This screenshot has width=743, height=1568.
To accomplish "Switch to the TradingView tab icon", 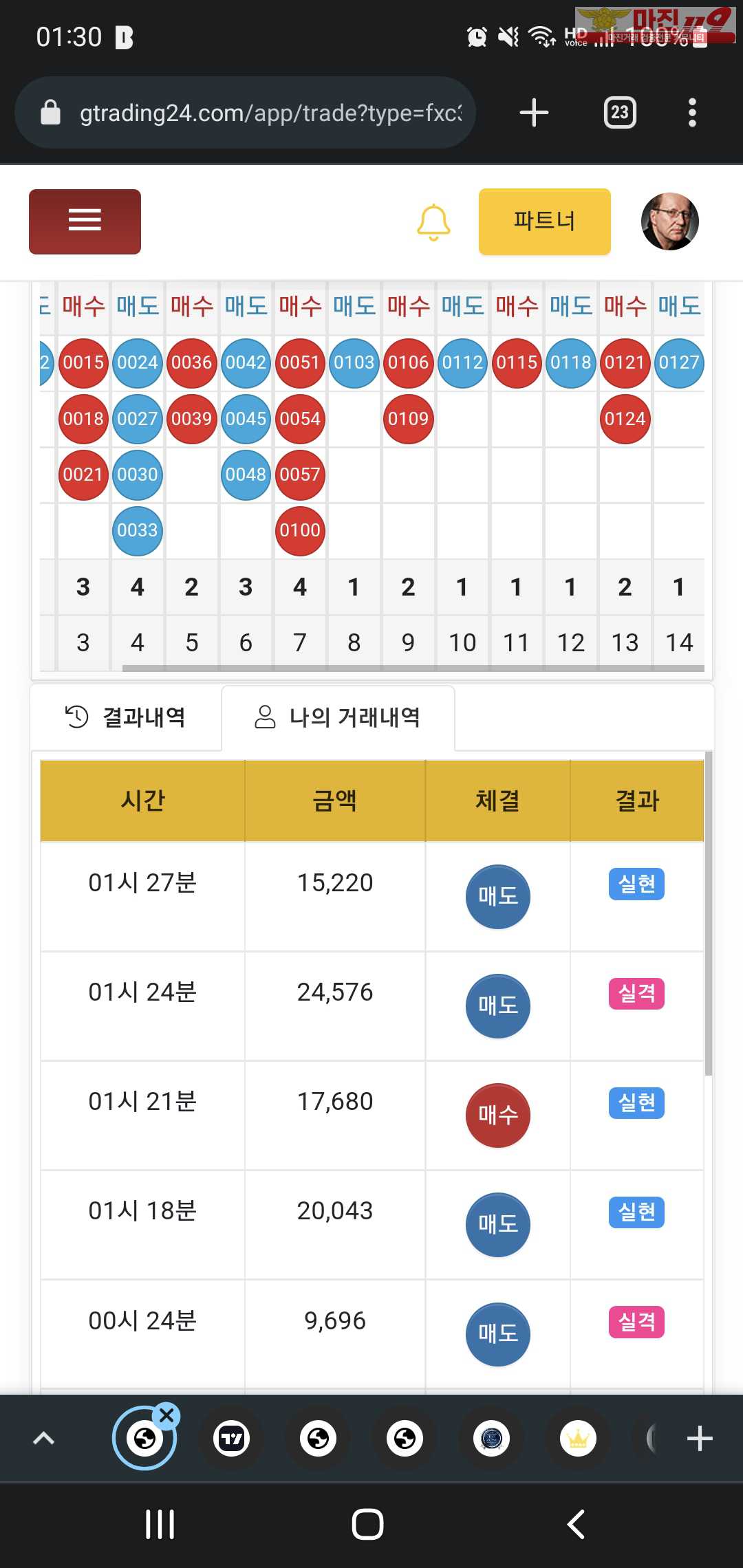I will pyautogui.click(x=232, y=1439).
